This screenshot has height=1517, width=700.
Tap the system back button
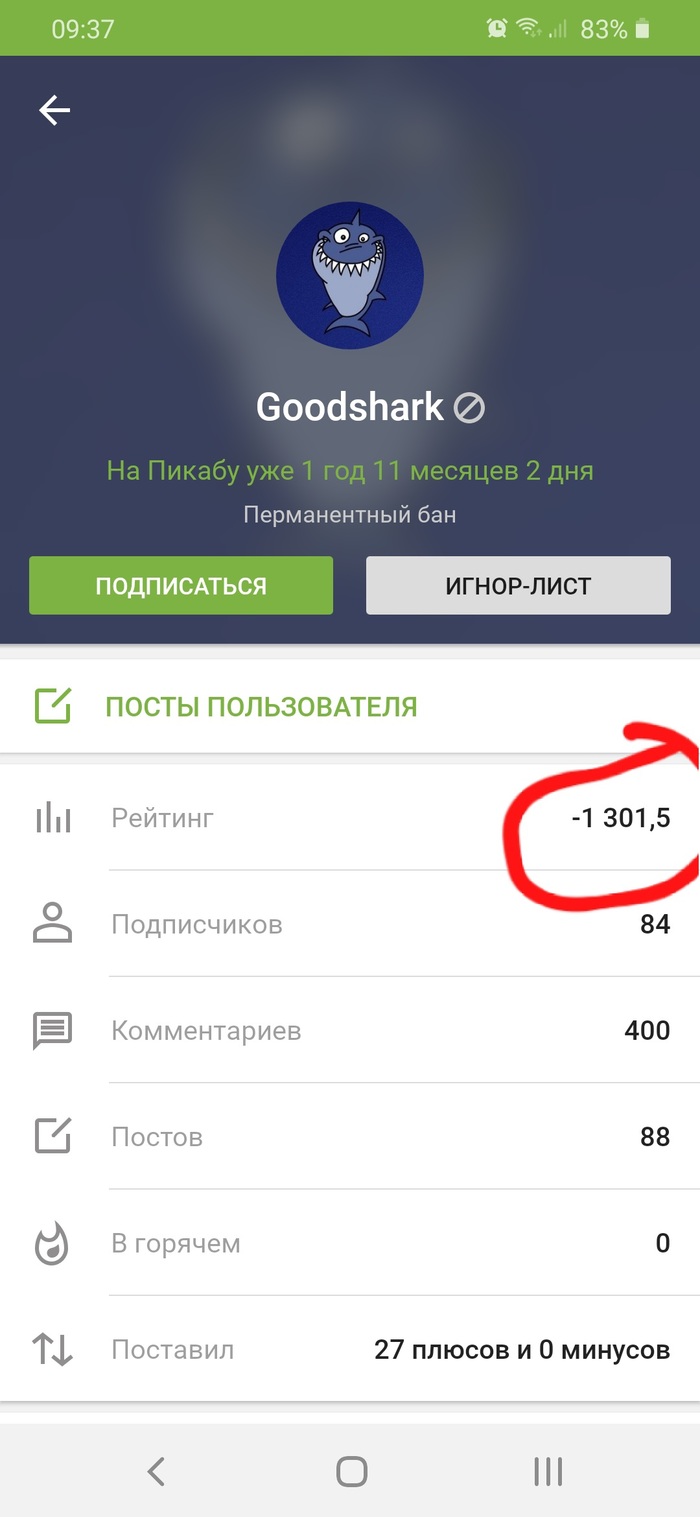[x=155, y=1471]
